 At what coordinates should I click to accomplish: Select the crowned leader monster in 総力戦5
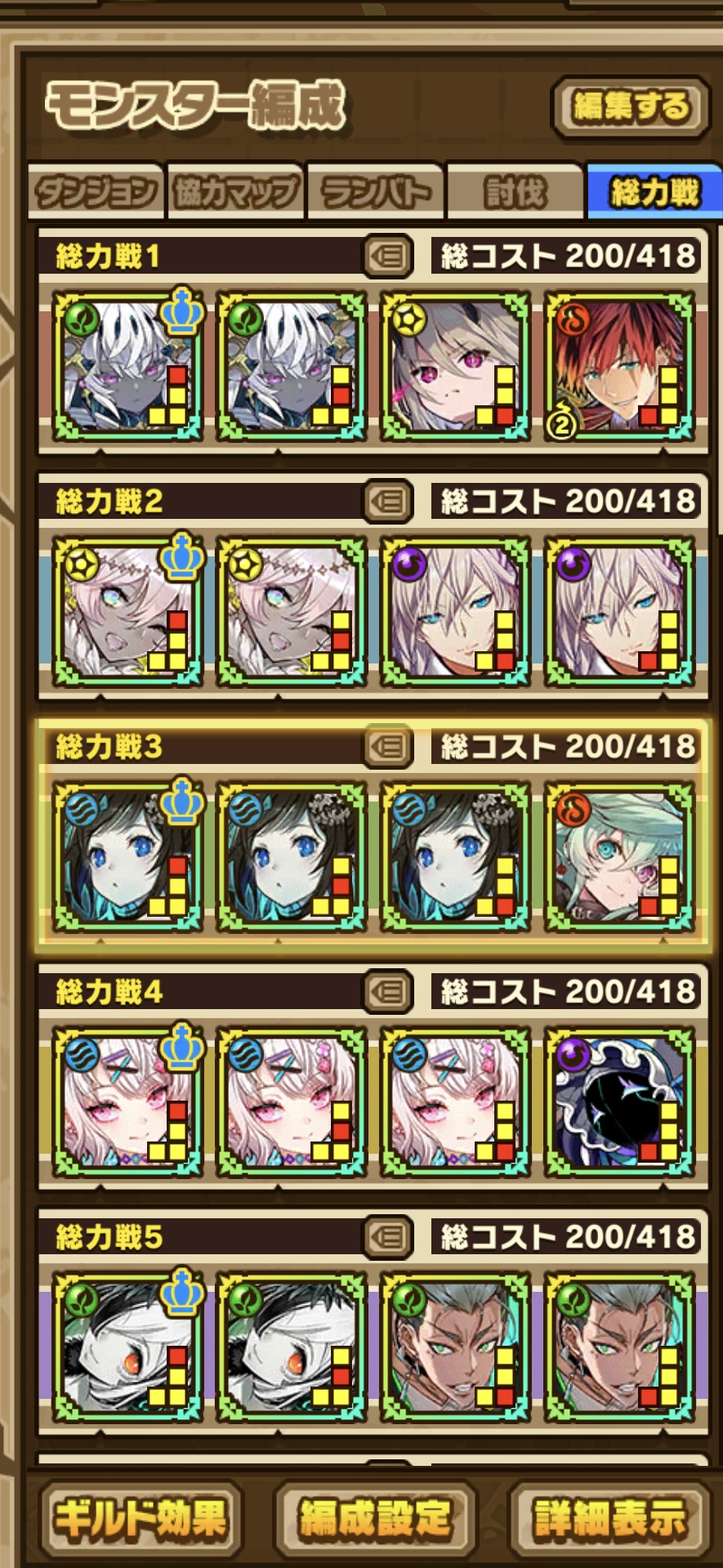click(x=127, y=1347)
